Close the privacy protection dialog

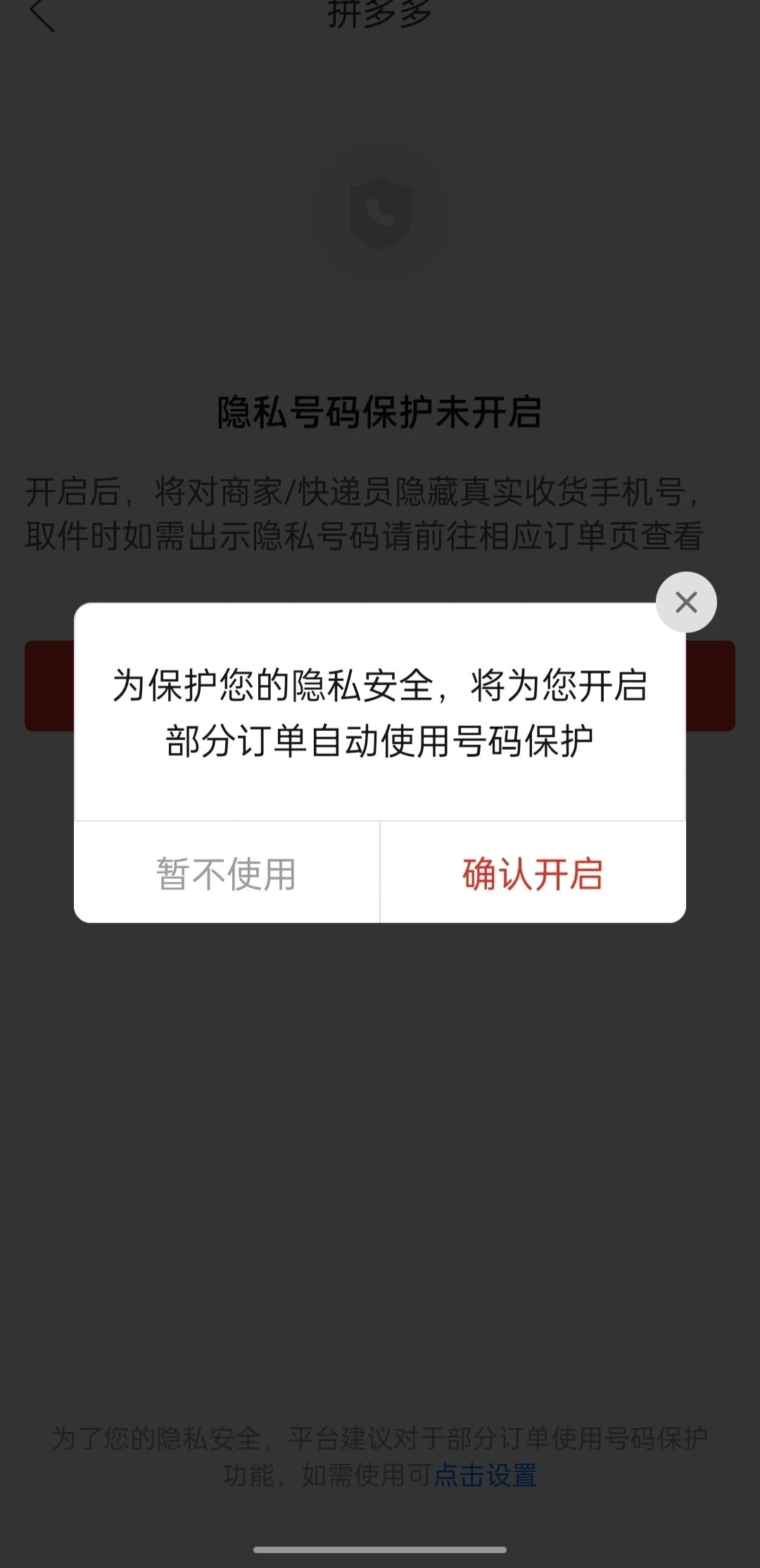[686, 603]
